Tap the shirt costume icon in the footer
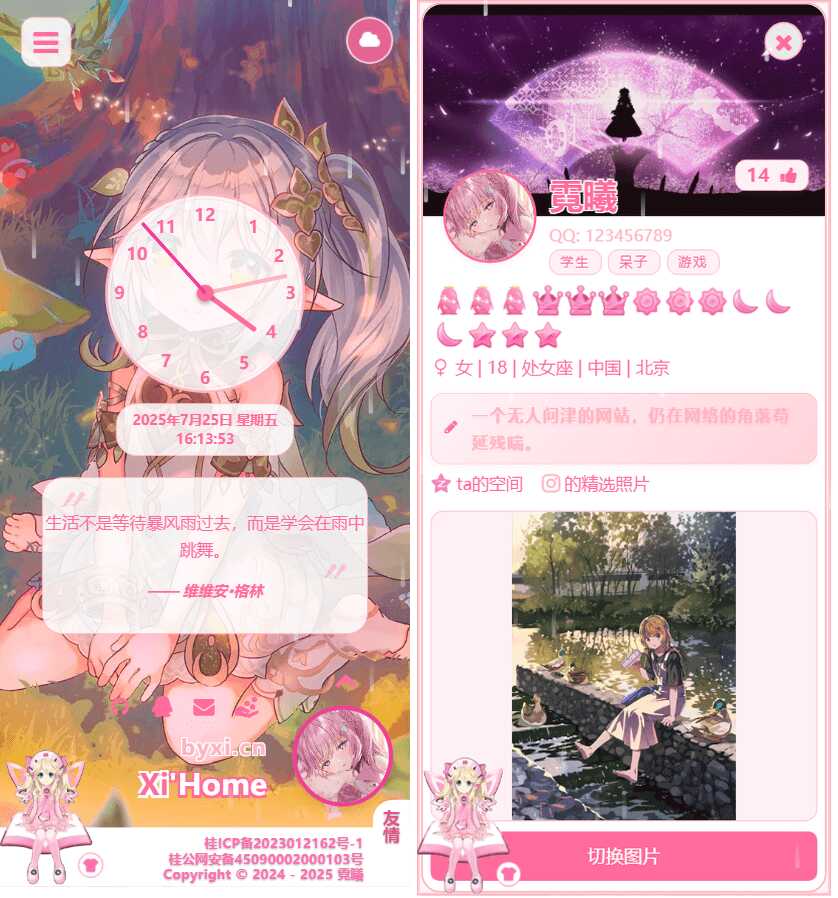 tap(91, 865)
